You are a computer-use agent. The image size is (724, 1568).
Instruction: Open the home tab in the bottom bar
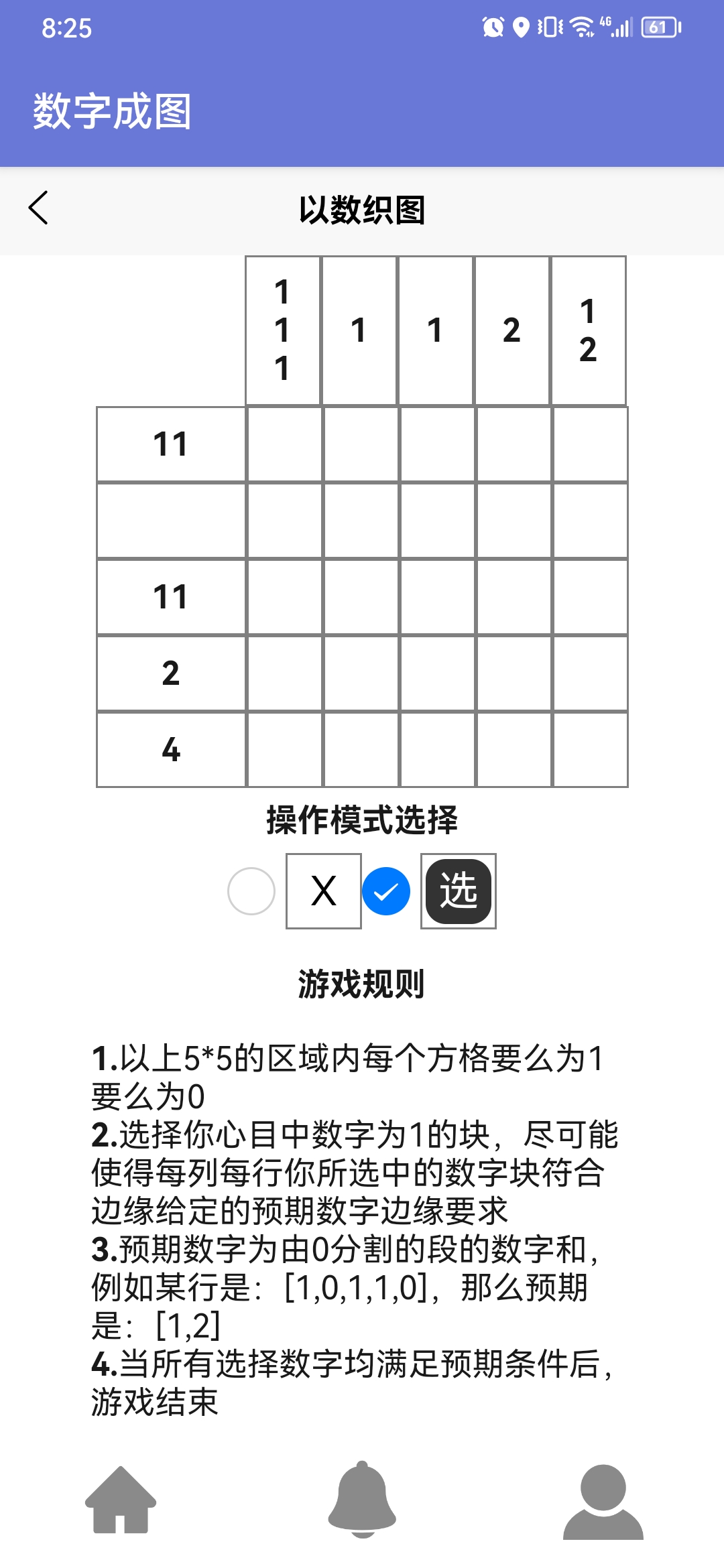[121, 1500]
